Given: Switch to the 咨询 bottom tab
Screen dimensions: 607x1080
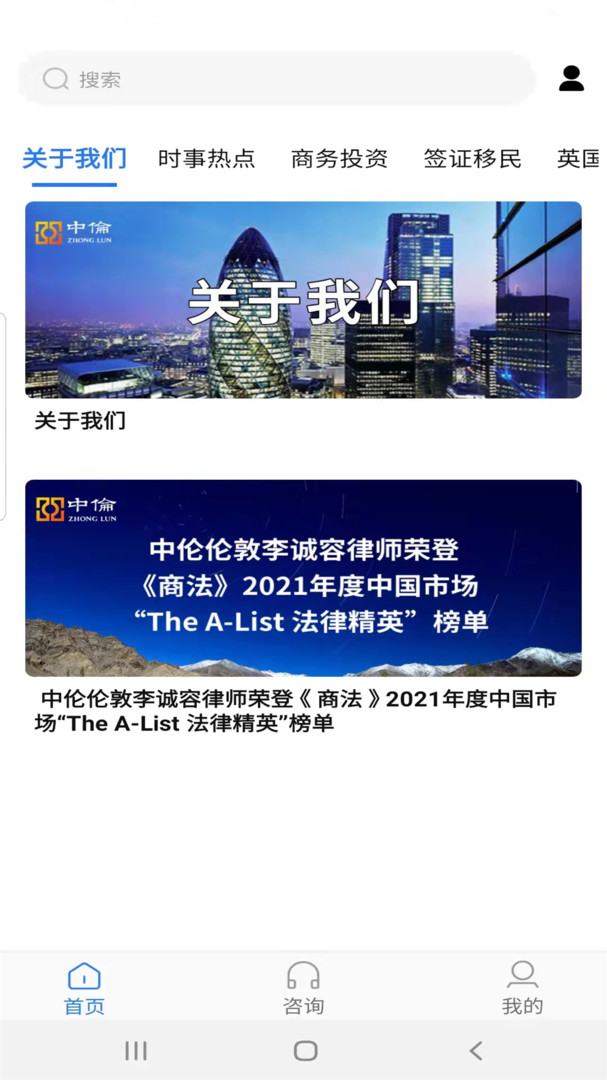Looking at the screenshot, I should point(303,988).
